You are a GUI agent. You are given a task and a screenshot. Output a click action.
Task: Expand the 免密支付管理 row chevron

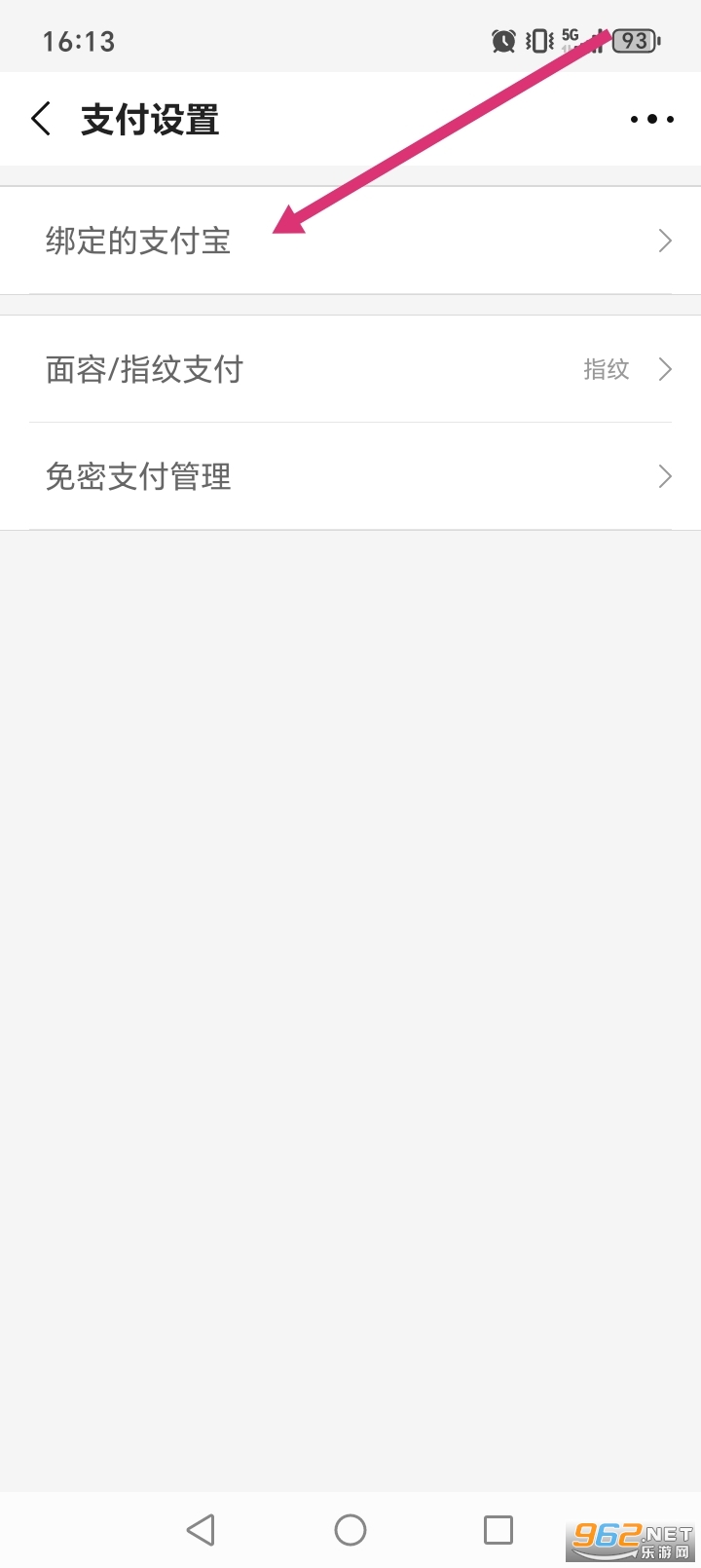pos(665,476)
